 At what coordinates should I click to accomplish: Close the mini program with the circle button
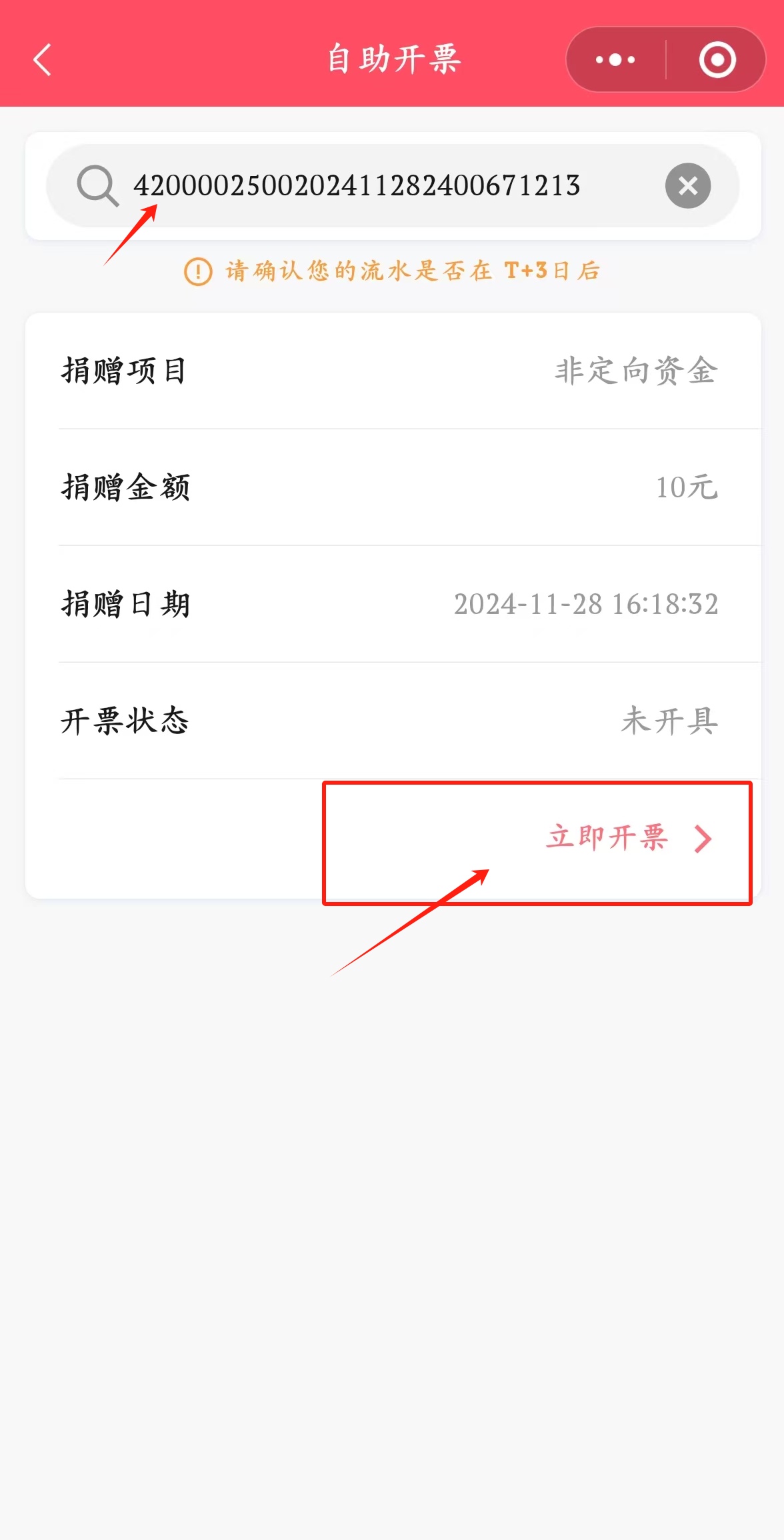(x=717, y=60)
